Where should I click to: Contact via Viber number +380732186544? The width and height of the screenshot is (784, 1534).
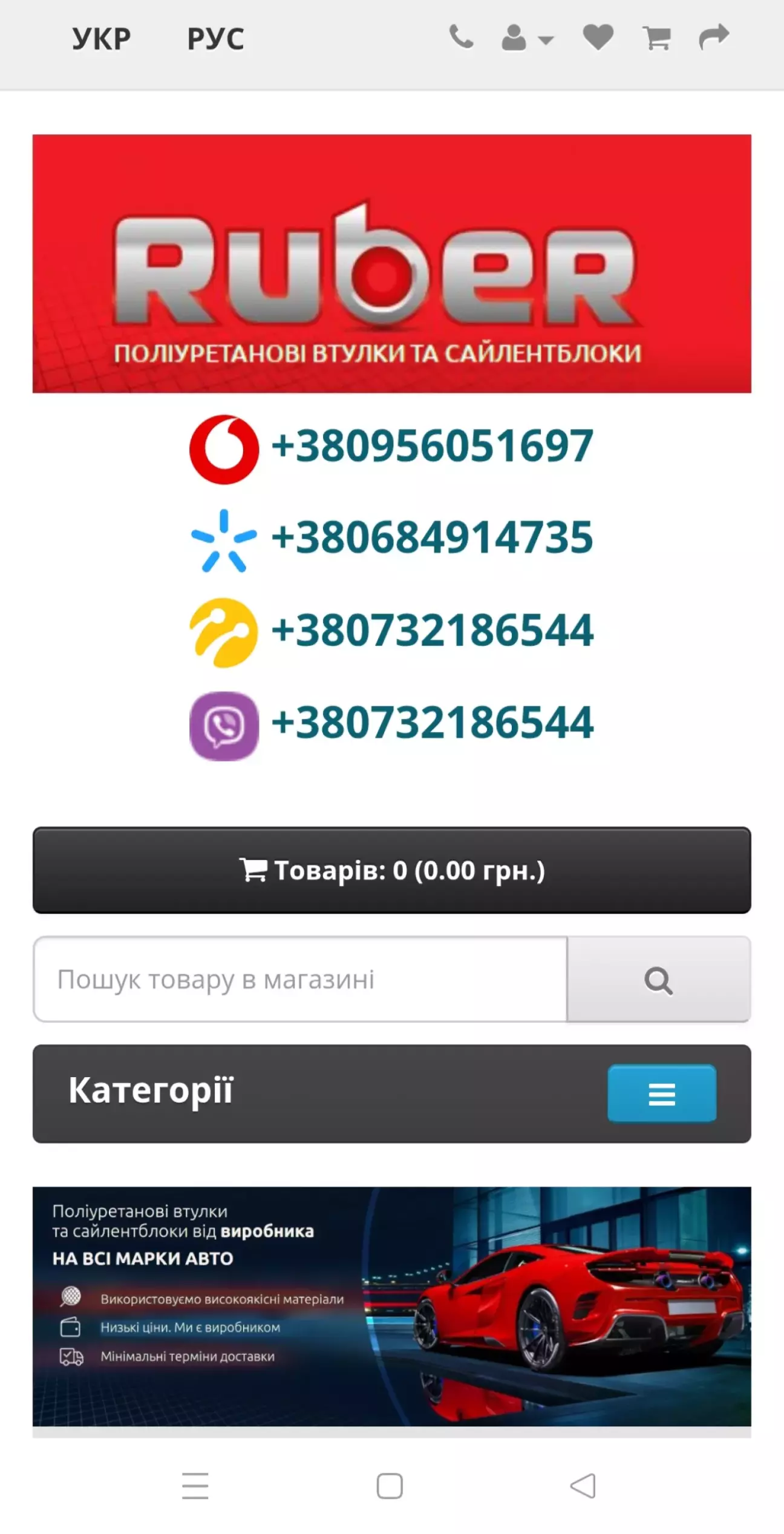tap(432, 724)
